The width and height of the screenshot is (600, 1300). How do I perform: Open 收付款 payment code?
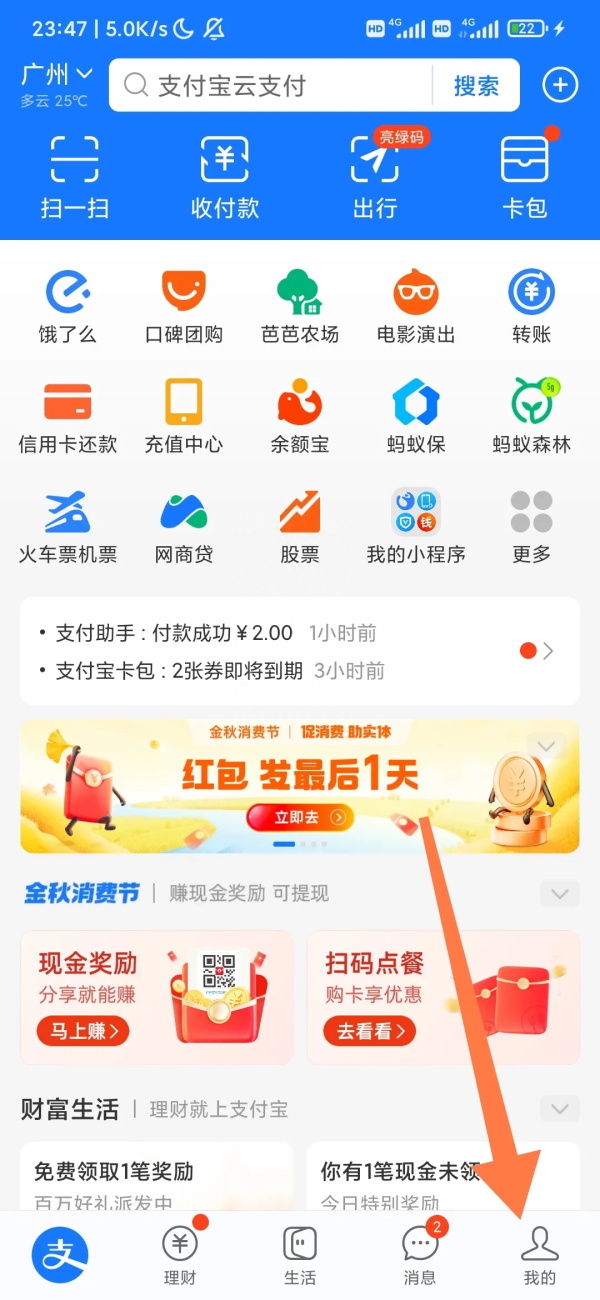(225, 178)
